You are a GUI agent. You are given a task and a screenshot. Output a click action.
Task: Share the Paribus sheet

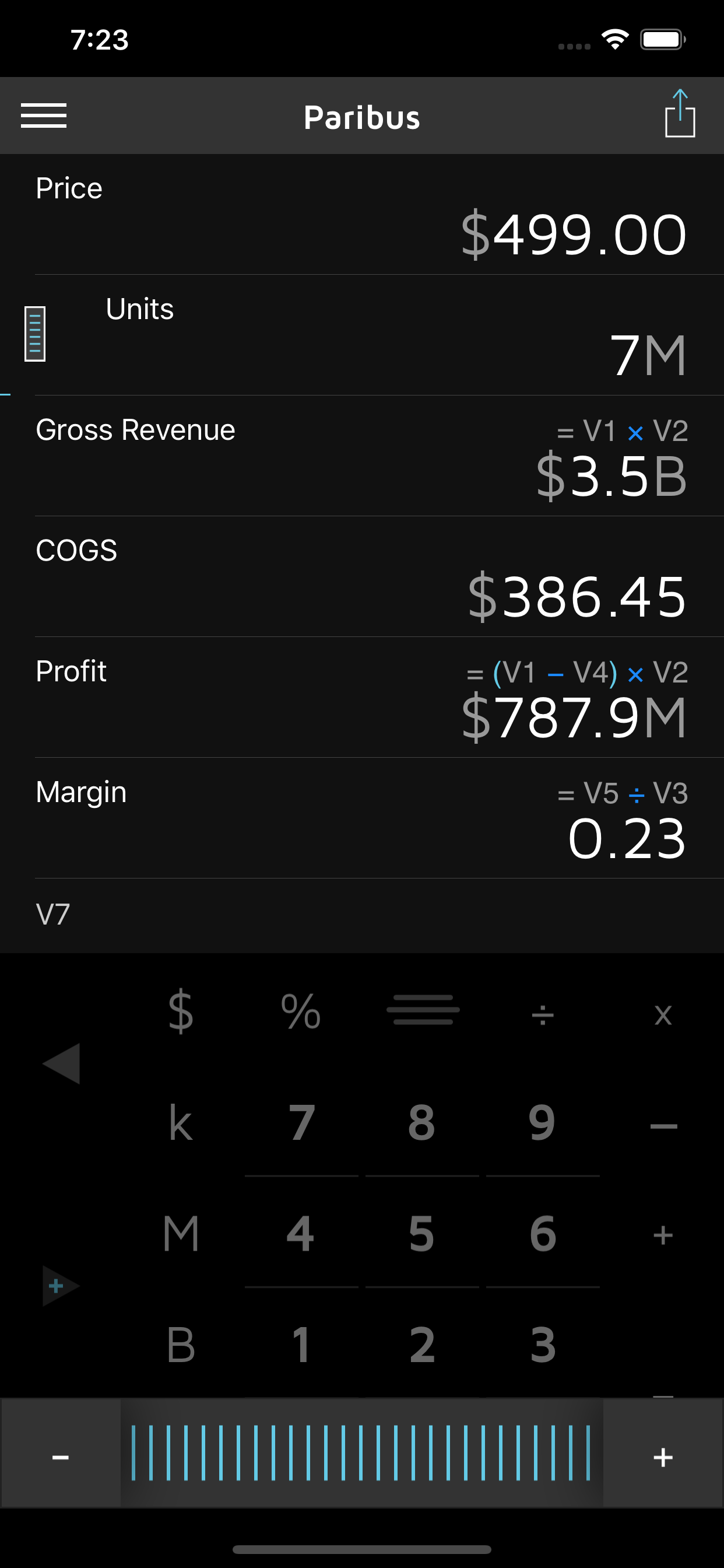pyautogui.click(x=680, y=114)
